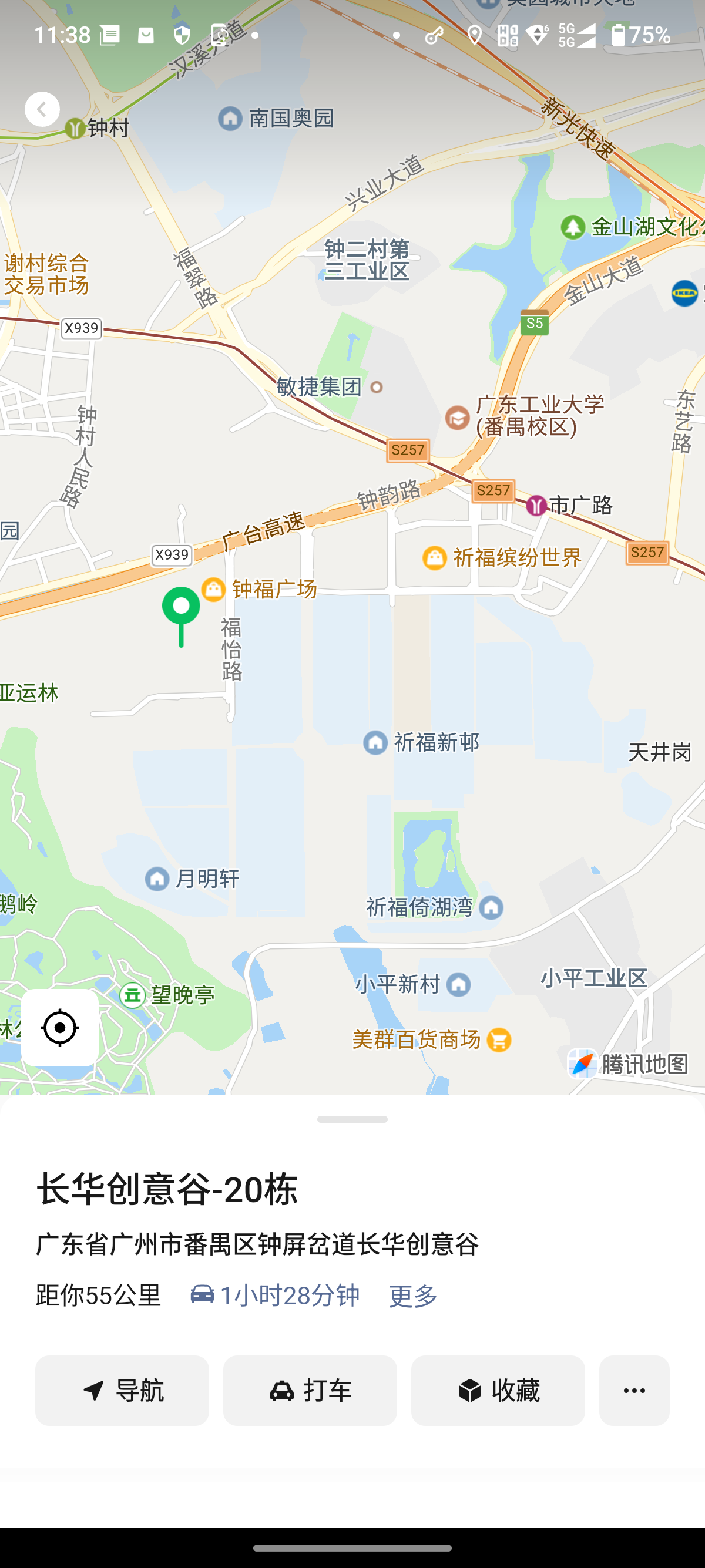The height and width of the screenshot is (1568, 705).
Task: Open the three-dot more options button
Action: 634,1390
